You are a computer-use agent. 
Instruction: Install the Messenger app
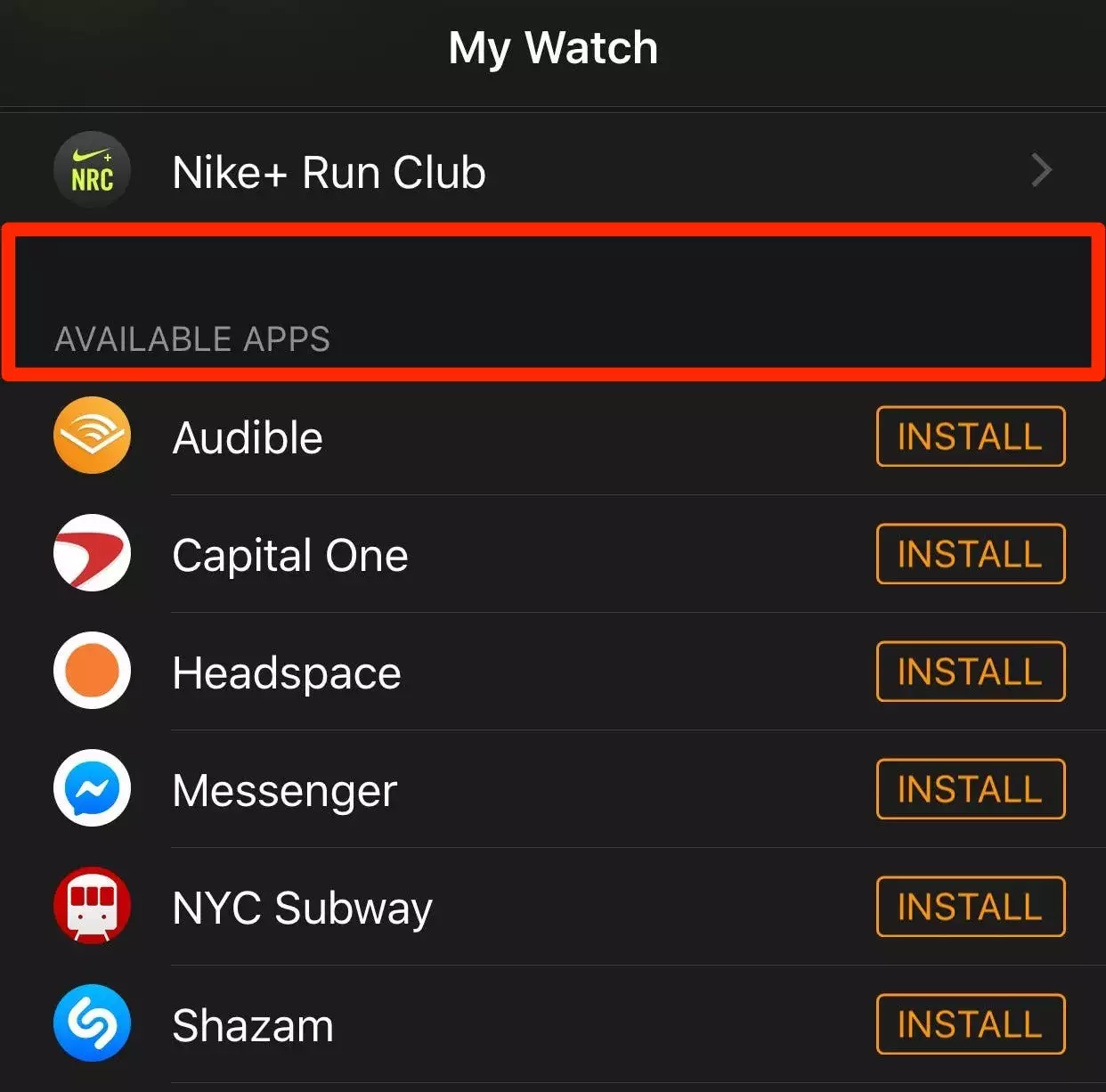(x=970, y=789)
